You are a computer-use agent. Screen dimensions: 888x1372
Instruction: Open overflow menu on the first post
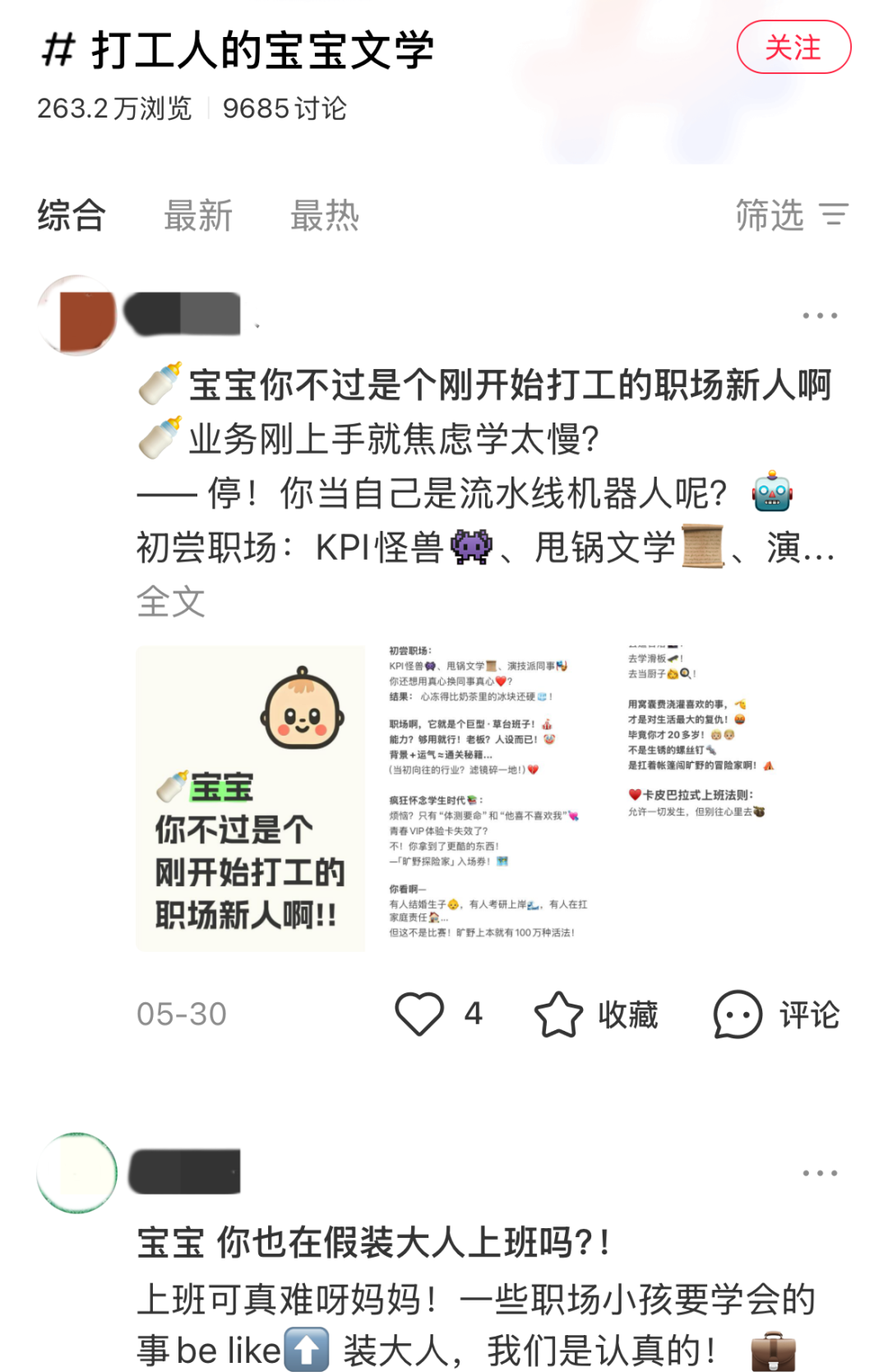click(819, 316)
